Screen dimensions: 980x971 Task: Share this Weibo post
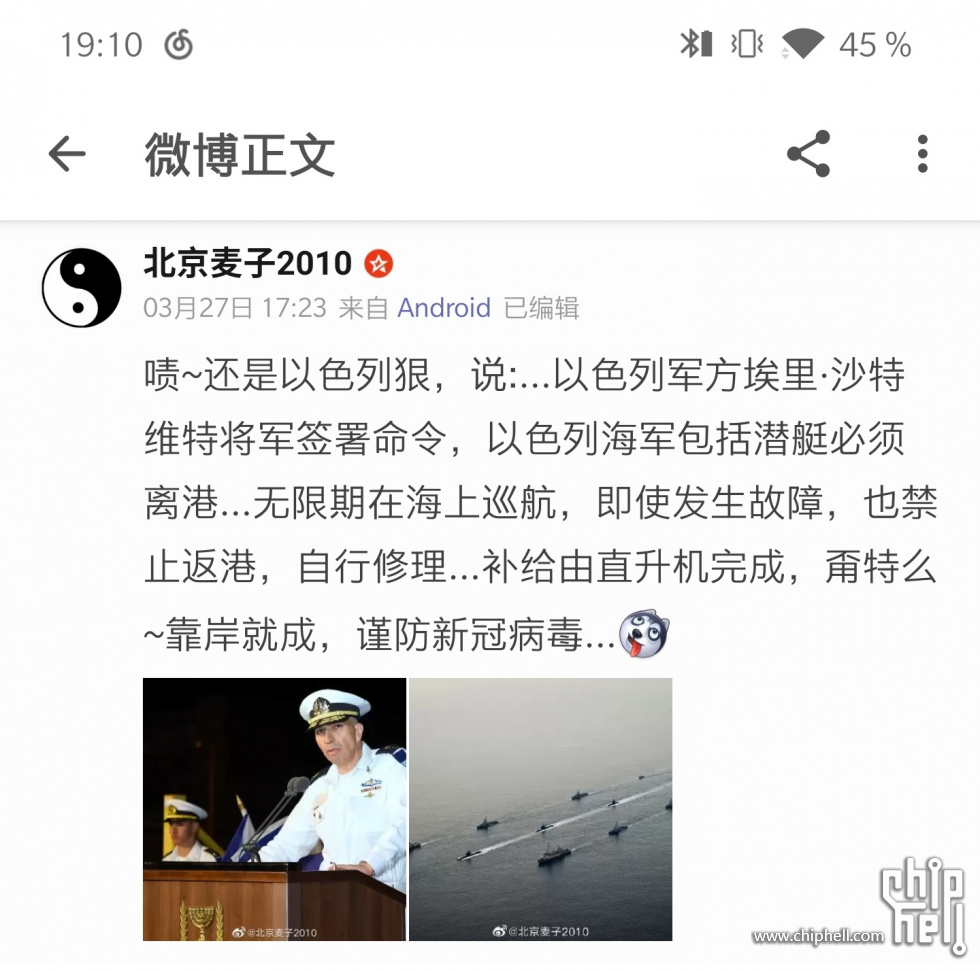808,154
